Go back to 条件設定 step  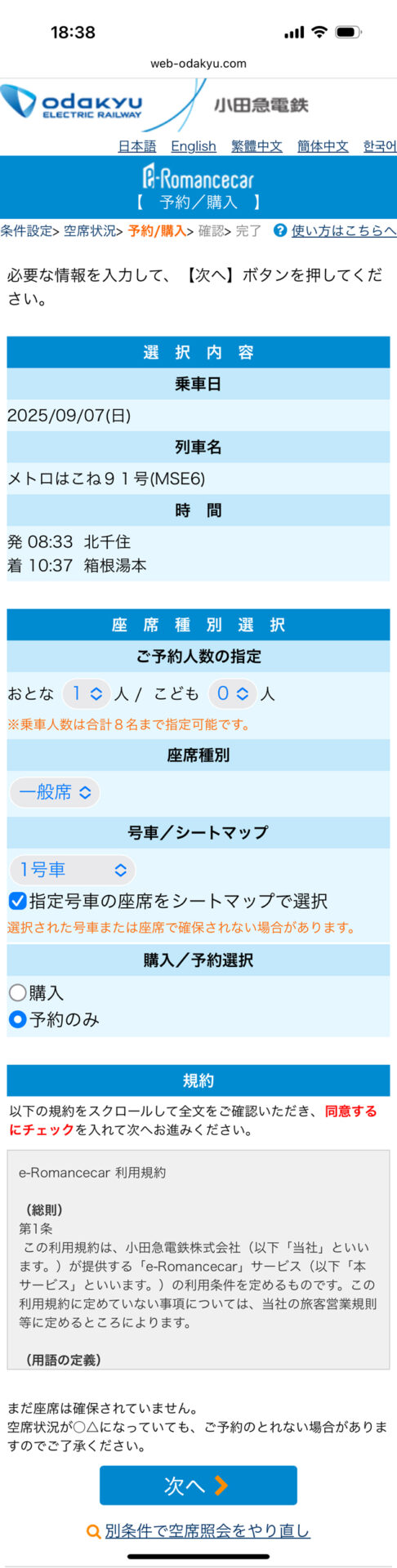point(26,231)
